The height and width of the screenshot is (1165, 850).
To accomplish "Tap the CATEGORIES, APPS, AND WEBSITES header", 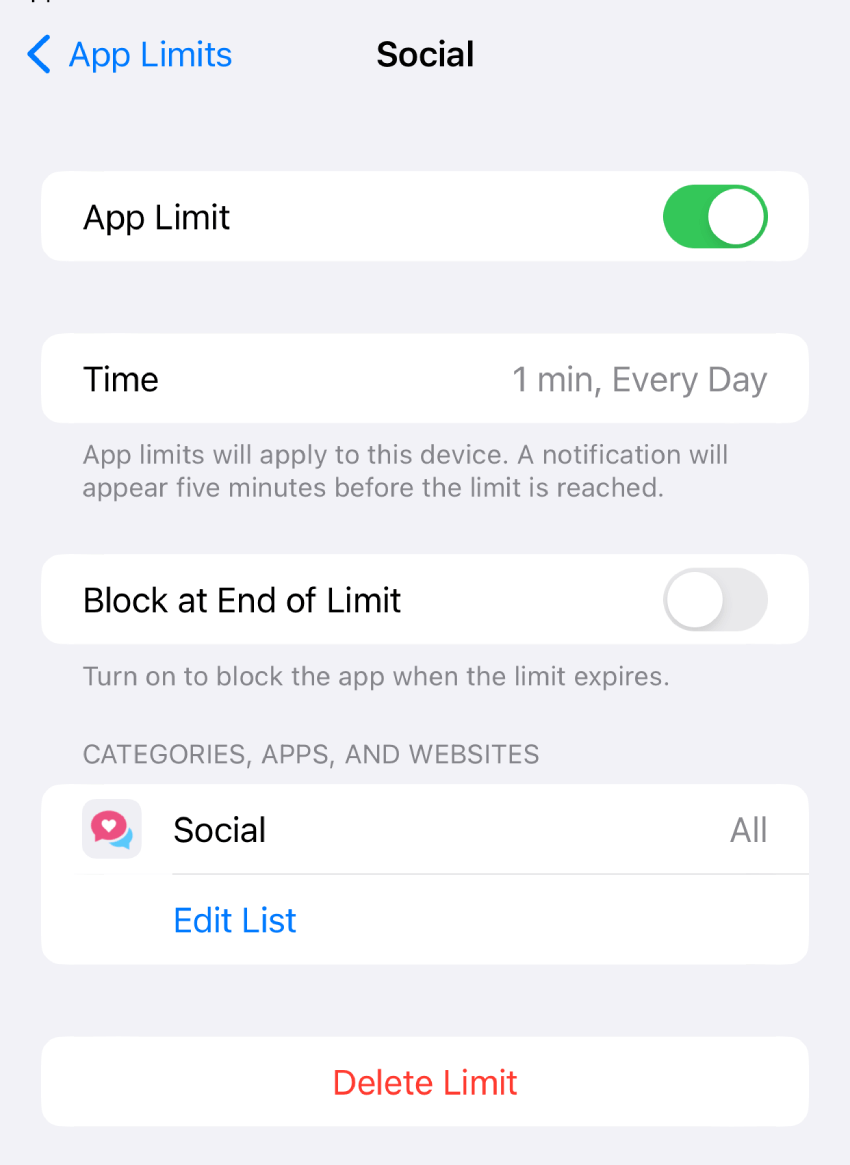I will (x=309, y=754).
